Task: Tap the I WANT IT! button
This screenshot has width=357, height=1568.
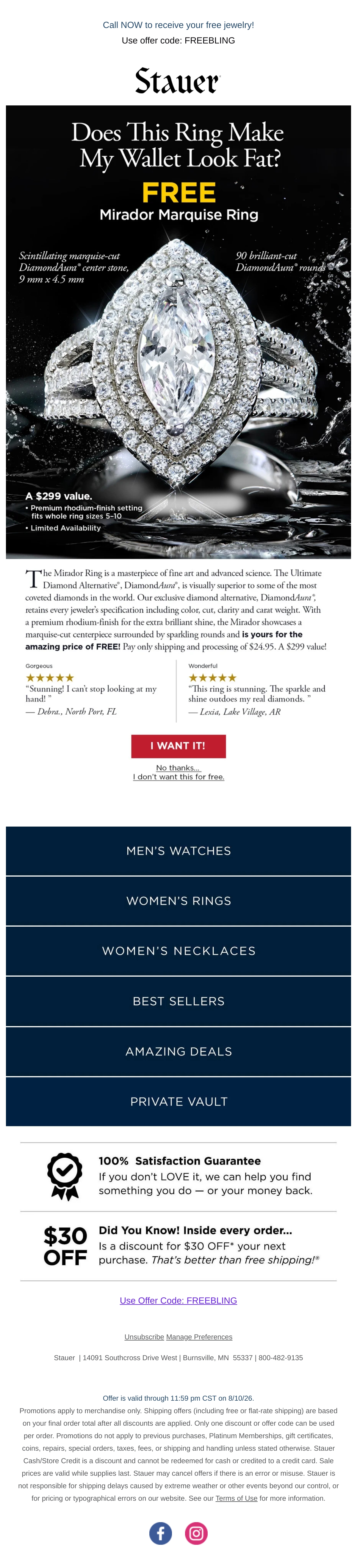Action: pyautogui.click(x=178, y=746)
